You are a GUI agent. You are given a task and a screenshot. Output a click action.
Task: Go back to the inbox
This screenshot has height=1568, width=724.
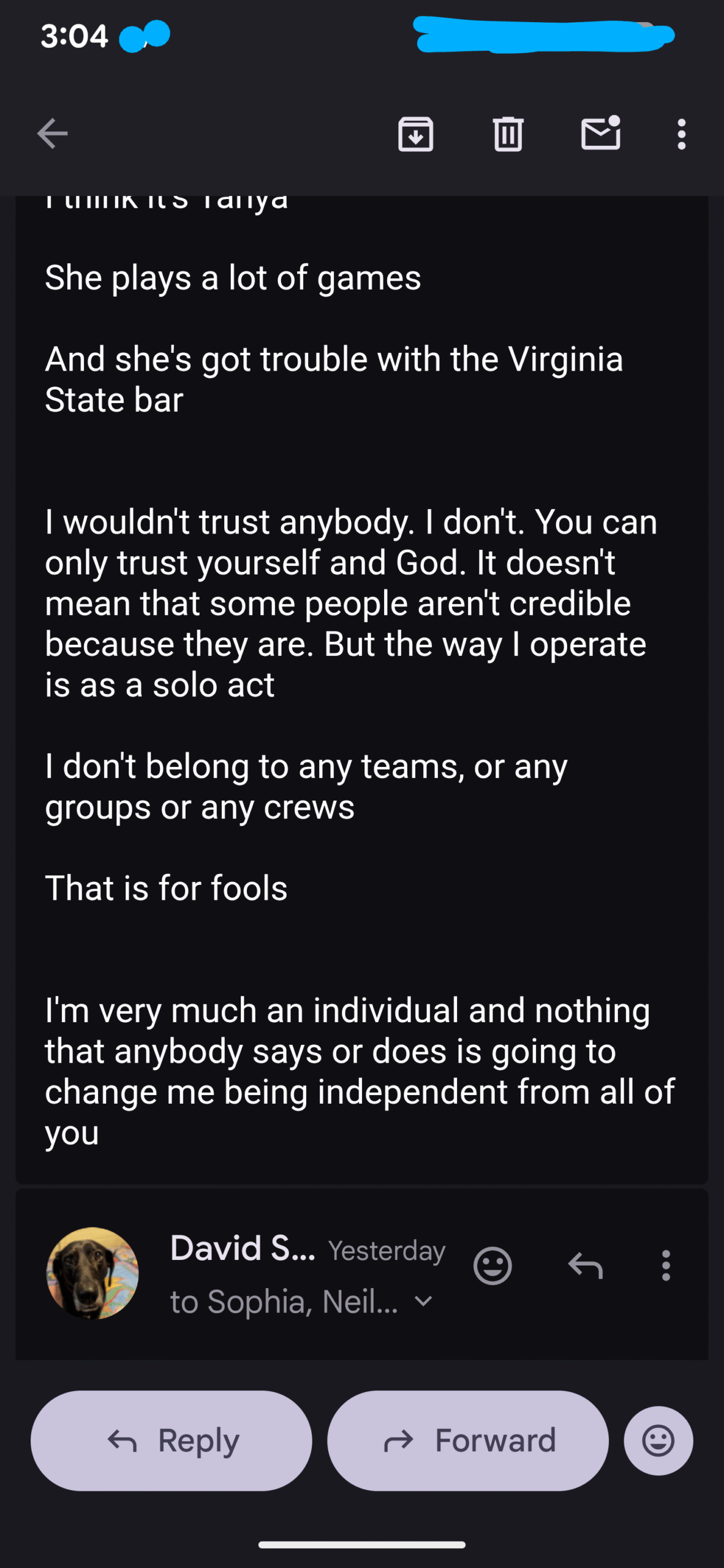[x=53, y=134]
